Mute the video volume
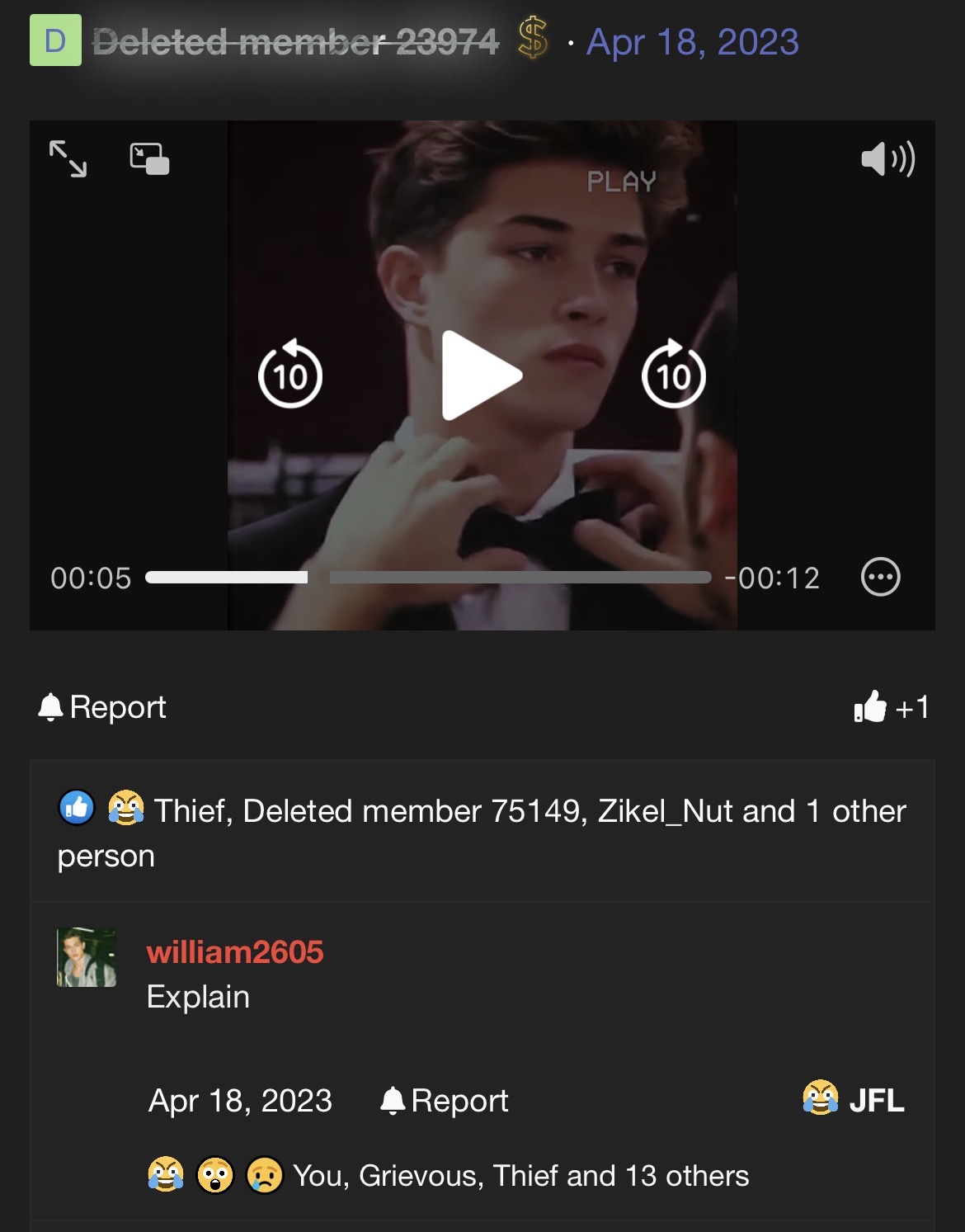 point(887,158)
